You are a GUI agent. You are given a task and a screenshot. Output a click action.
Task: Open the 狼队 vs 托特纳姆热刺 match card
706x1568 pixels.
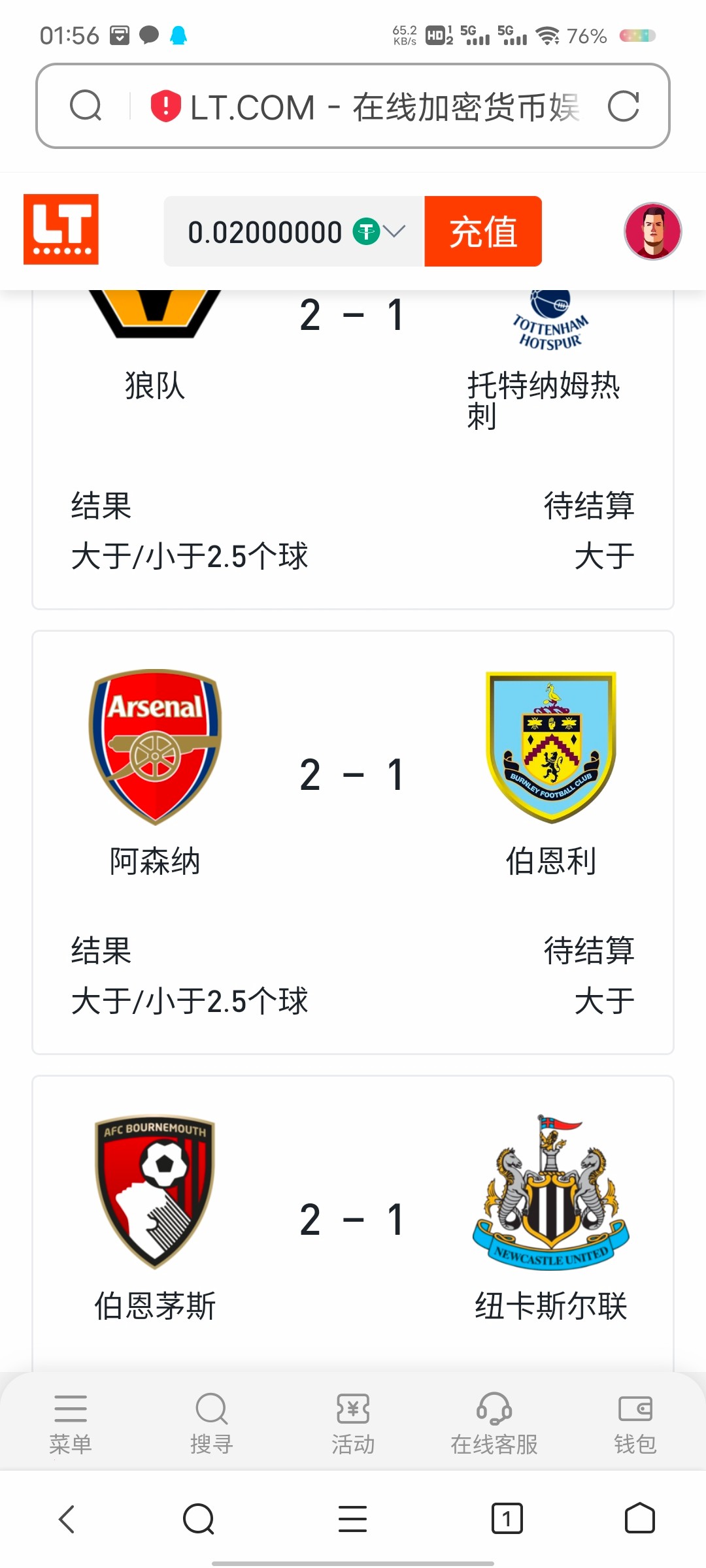tap(353, 449)
